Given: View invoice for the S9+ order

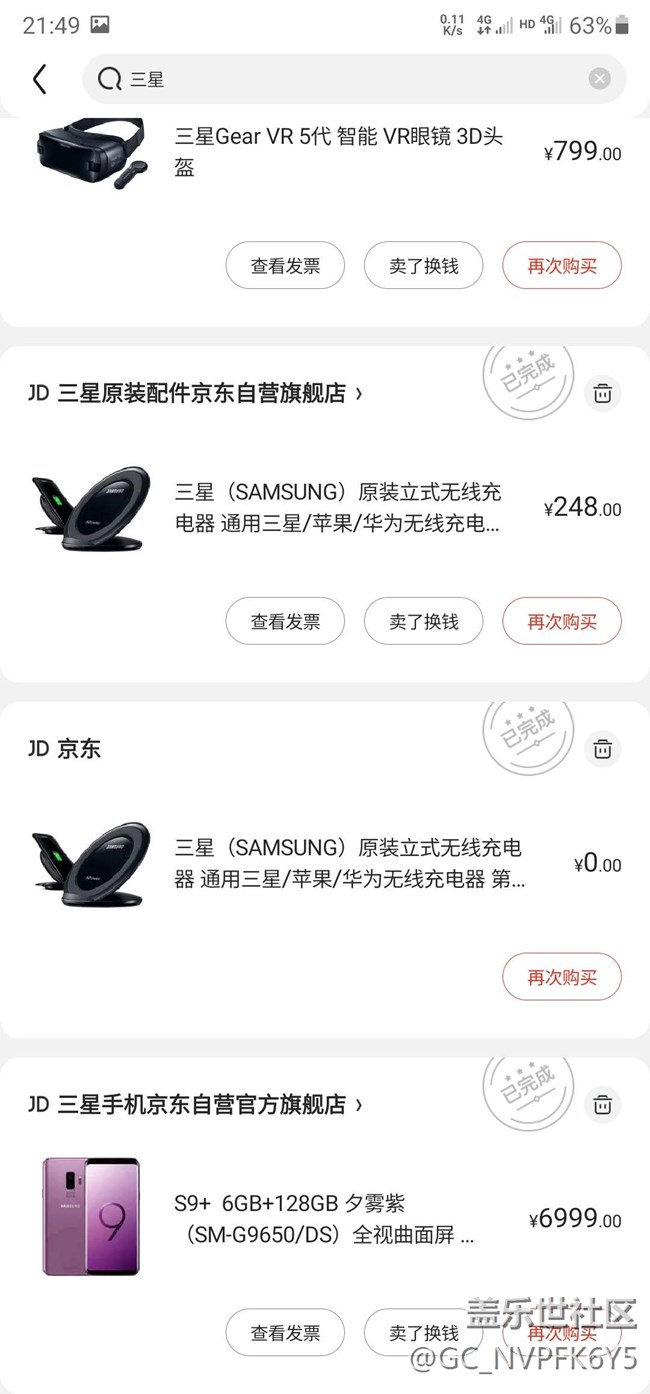Looking at the screenshot, I should [x=285, y=1332].
